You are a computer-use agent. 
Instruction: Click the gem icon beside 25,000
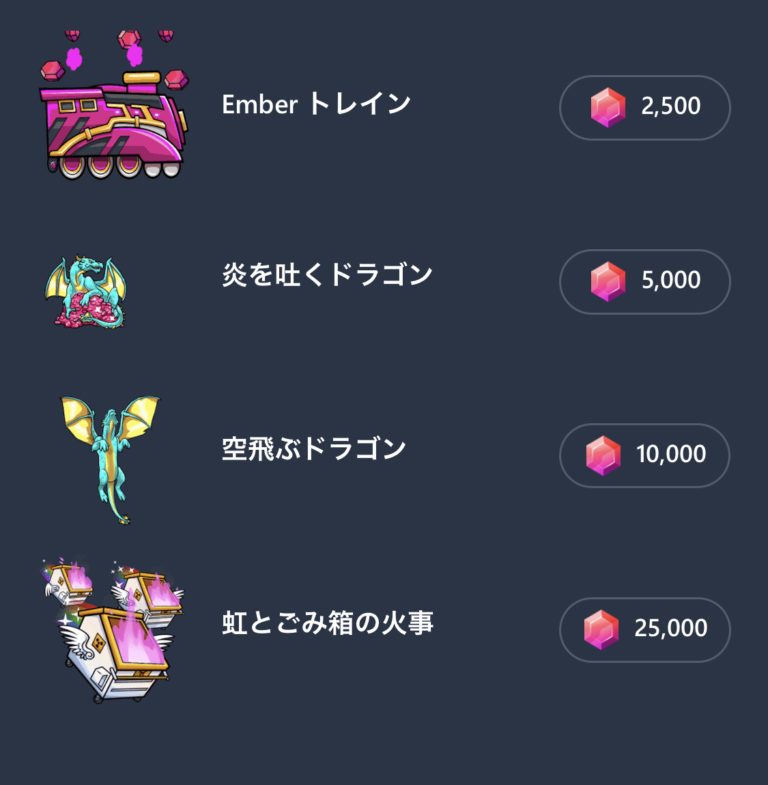tap(600, 628)
